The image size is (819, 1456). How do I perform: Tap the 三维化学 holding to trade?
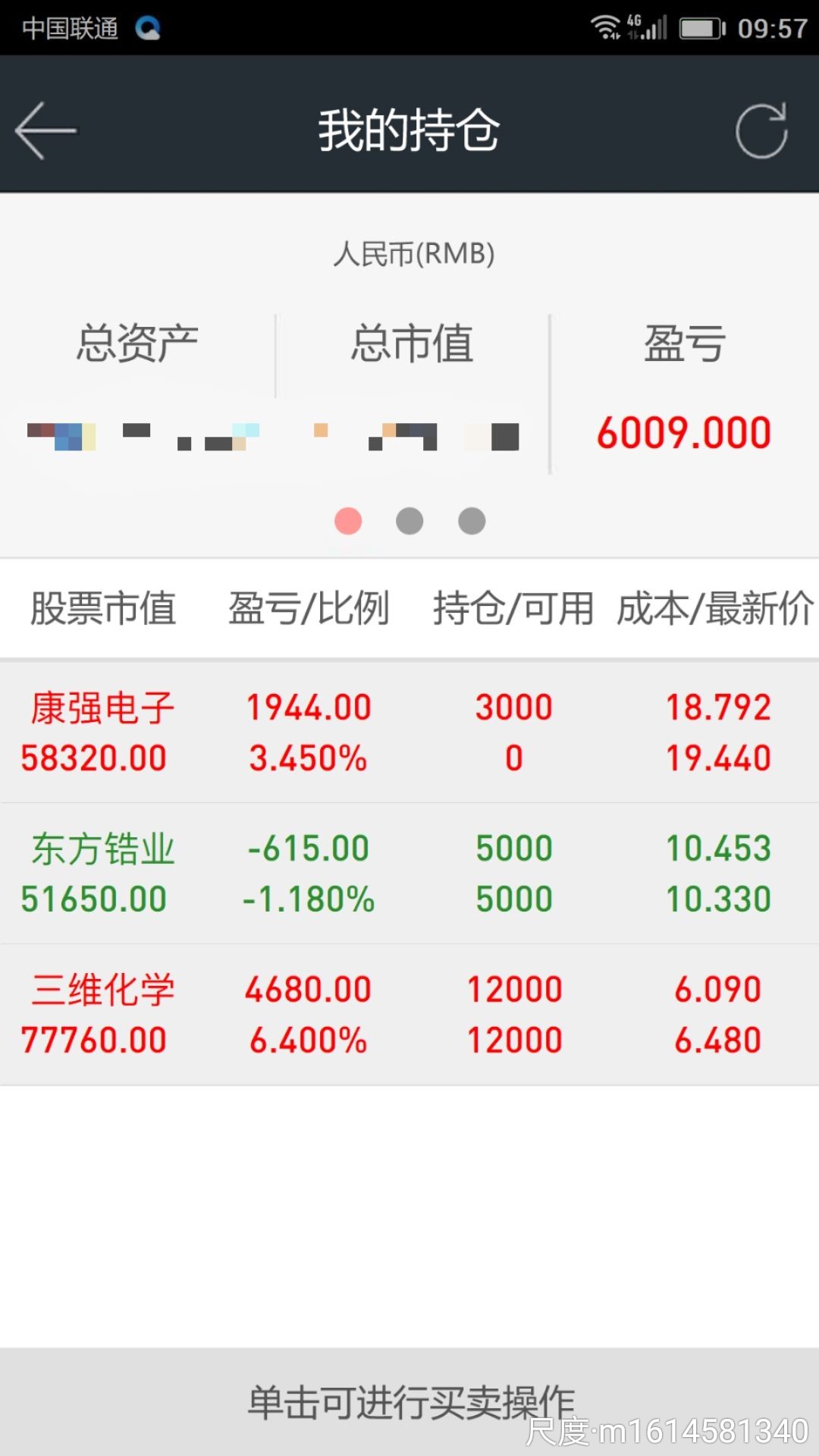coord(409,1015)
